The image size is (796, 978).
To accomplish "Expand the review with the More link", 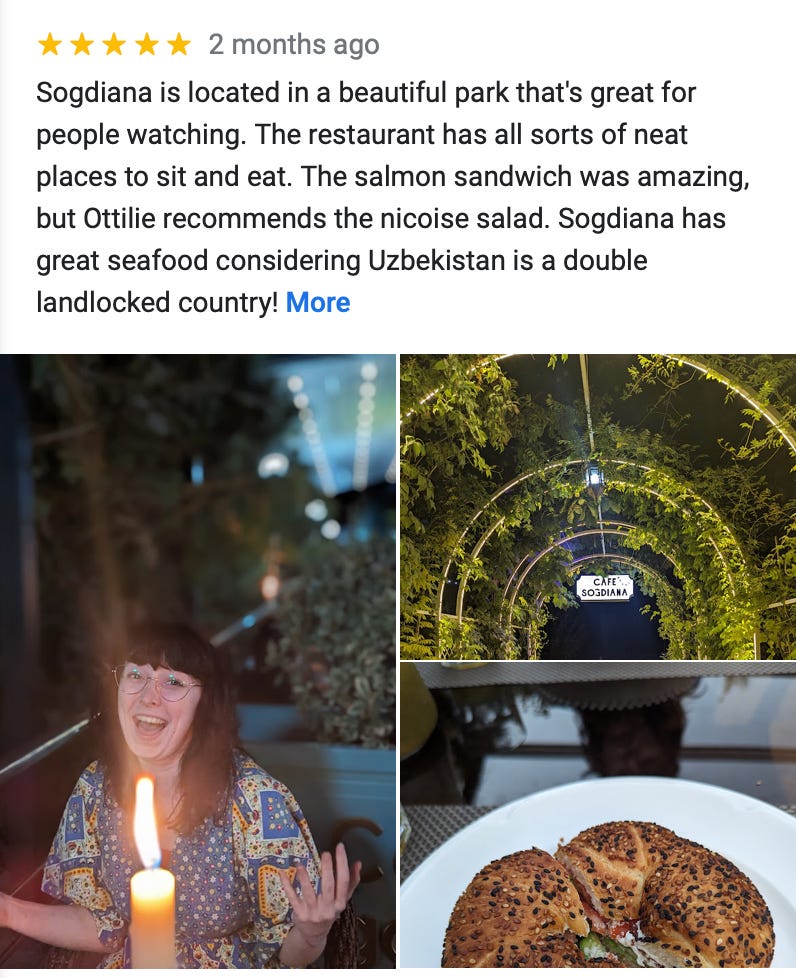I will (x=318, y=303).
